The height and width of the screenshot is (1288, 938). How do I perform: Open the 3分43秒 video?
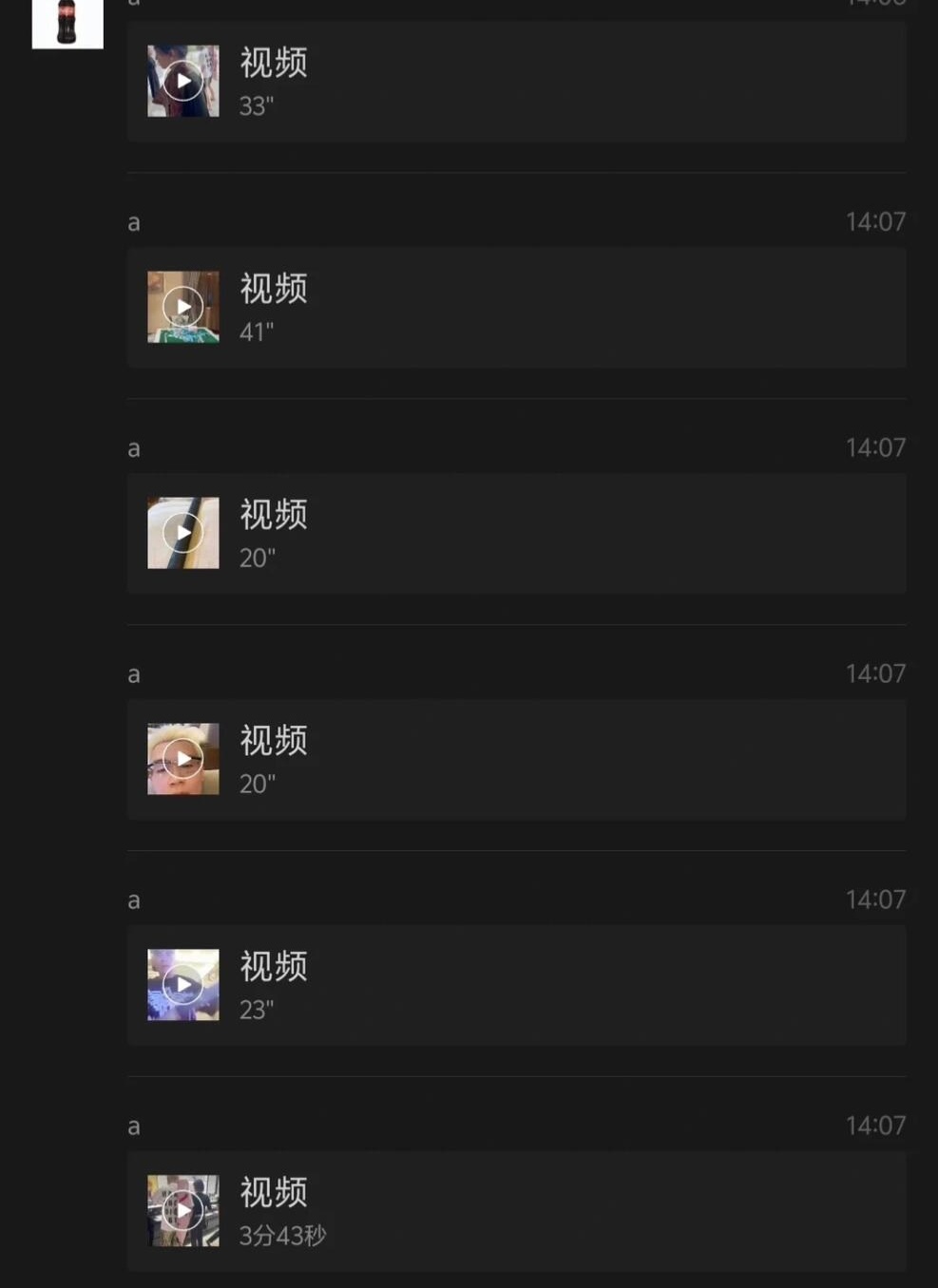tap(182, 1211)
